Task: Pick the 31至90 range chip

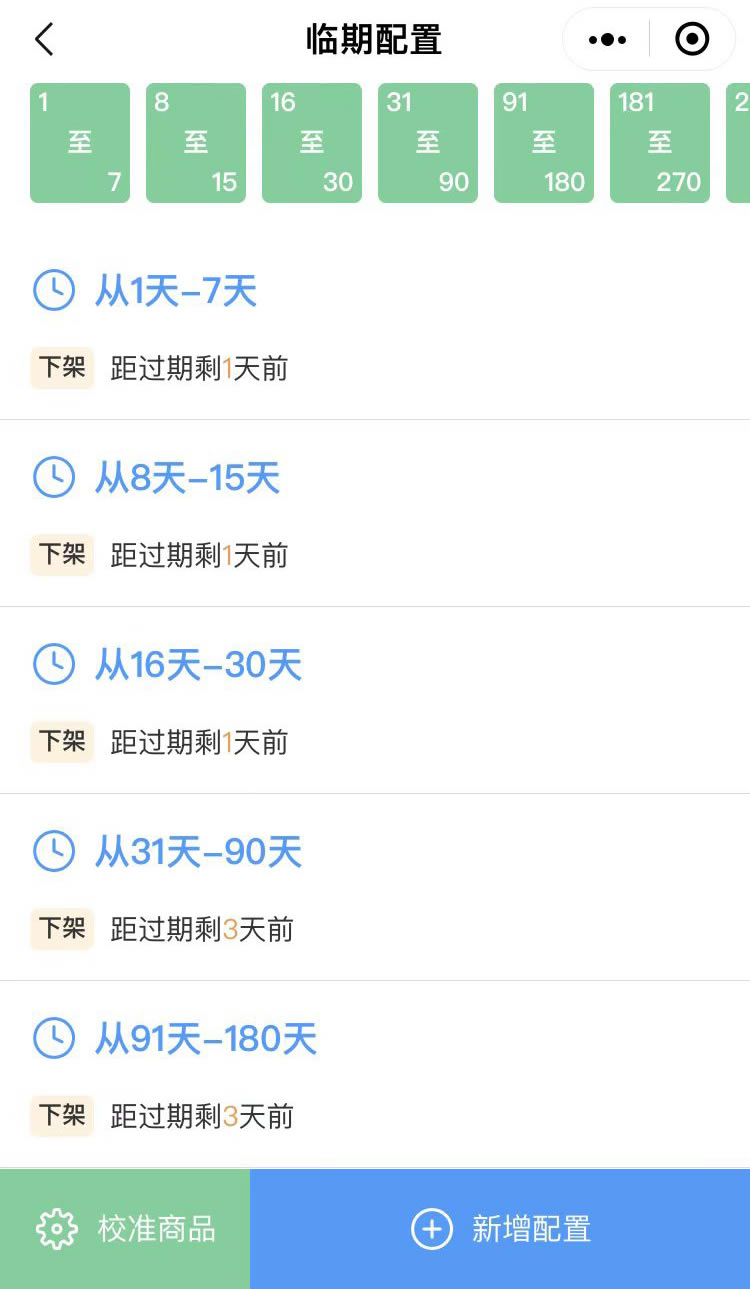Action: tap(428, 143)
